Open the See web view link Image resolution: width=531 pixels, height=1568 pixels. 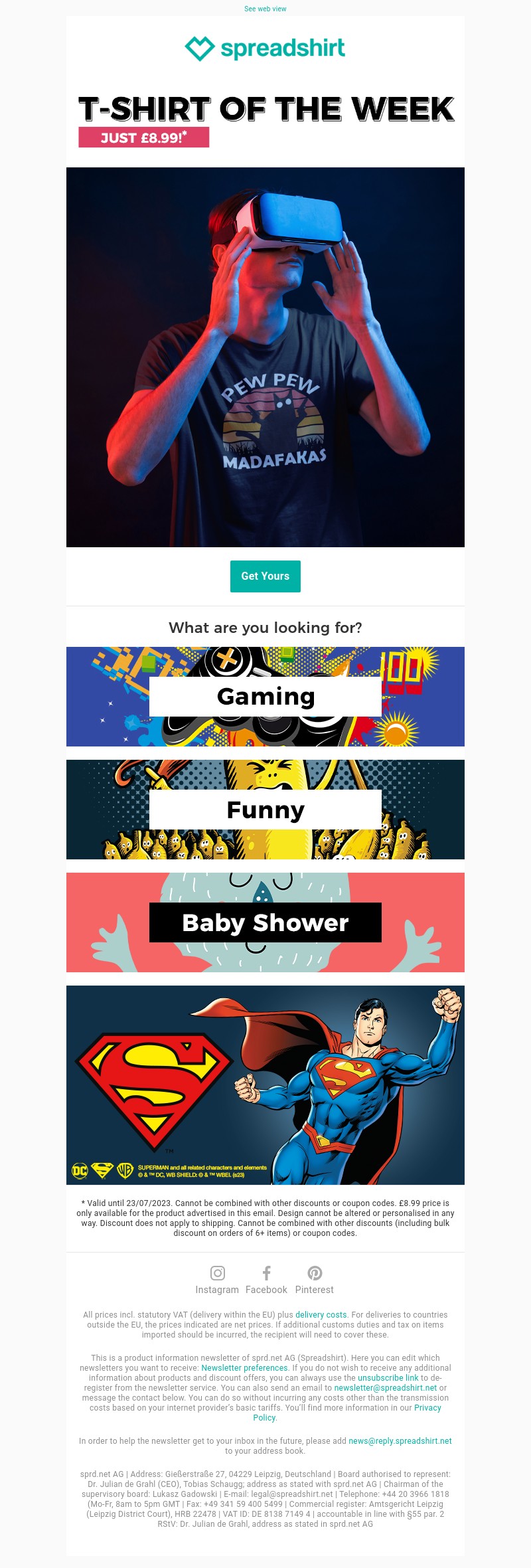coord(265,9)
